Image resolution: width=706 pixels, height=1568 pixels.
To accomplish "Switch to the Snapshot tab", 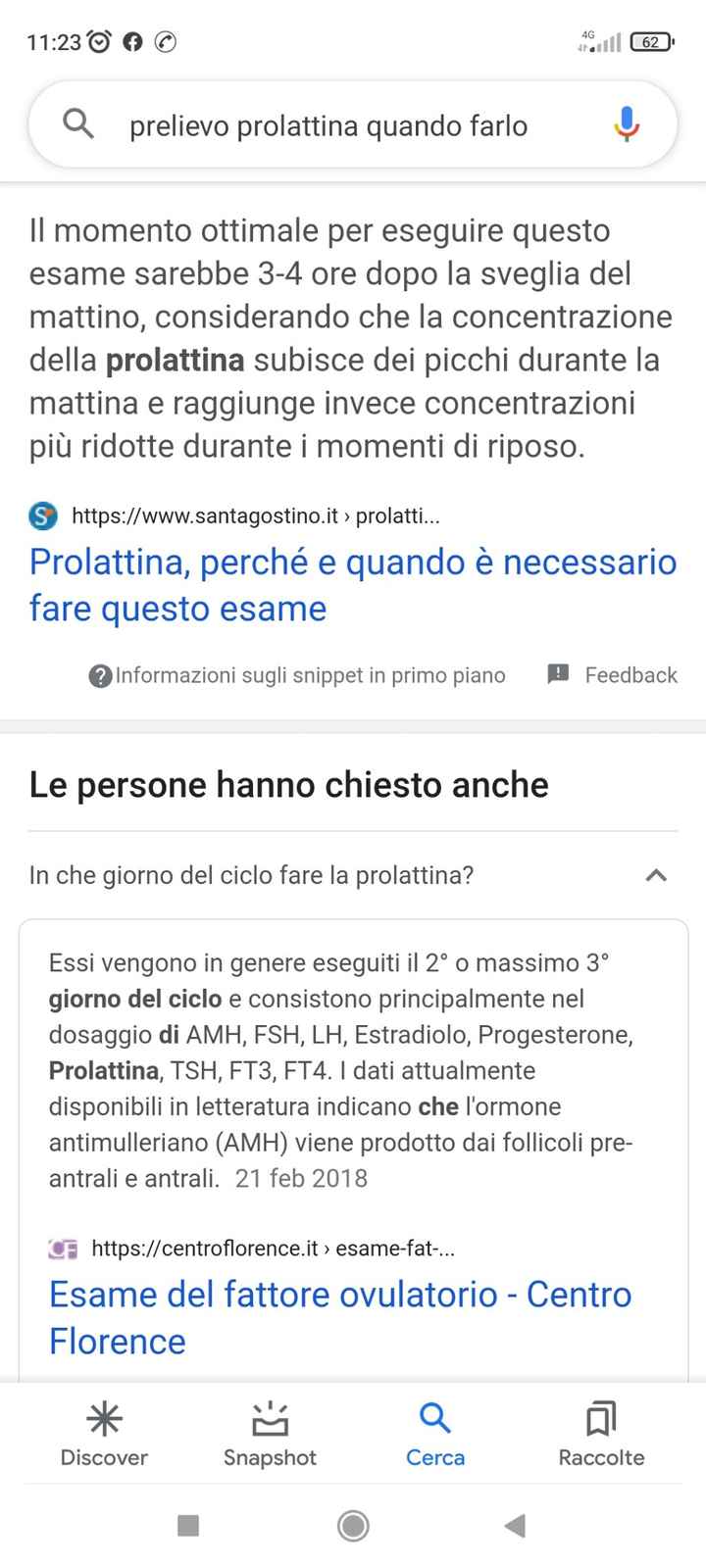I will [270, 1435].
